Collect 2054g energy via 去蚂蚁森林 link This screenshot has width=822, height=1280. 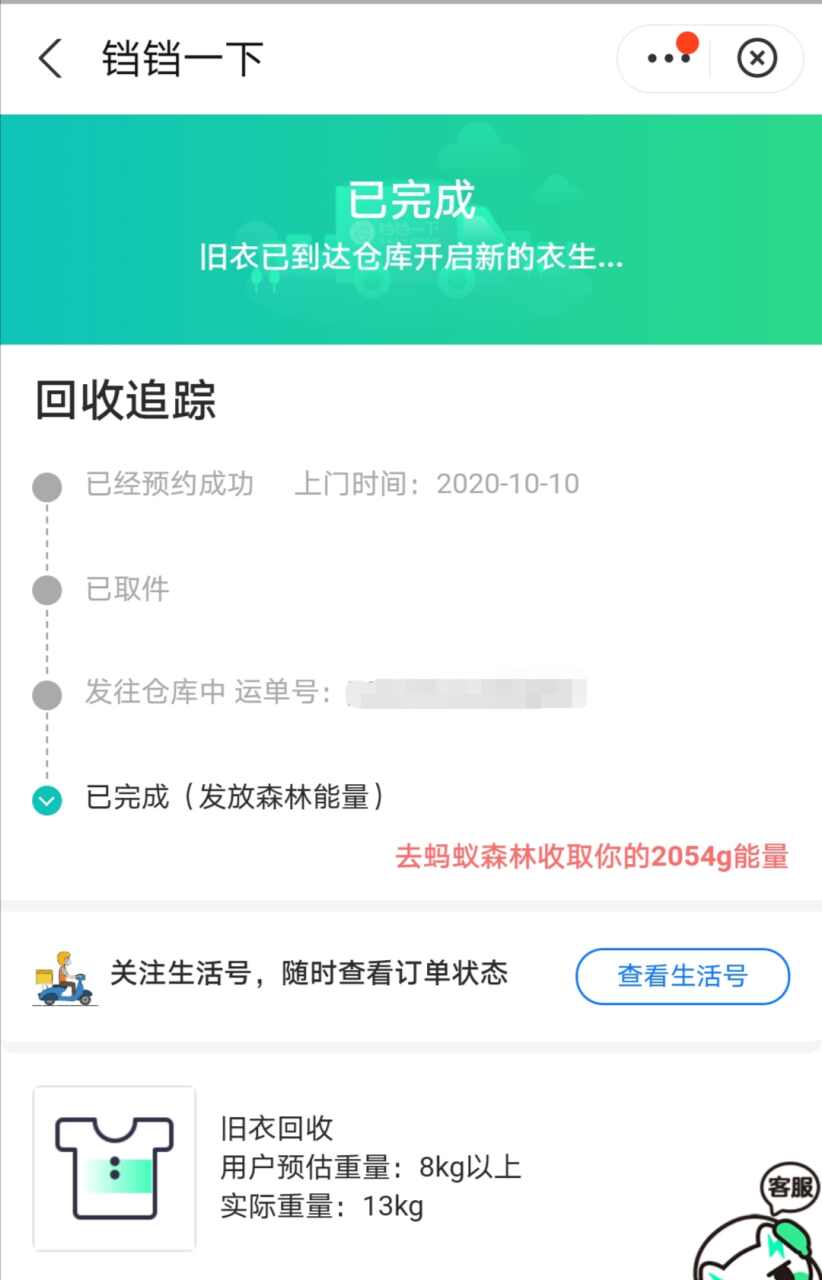592,856
